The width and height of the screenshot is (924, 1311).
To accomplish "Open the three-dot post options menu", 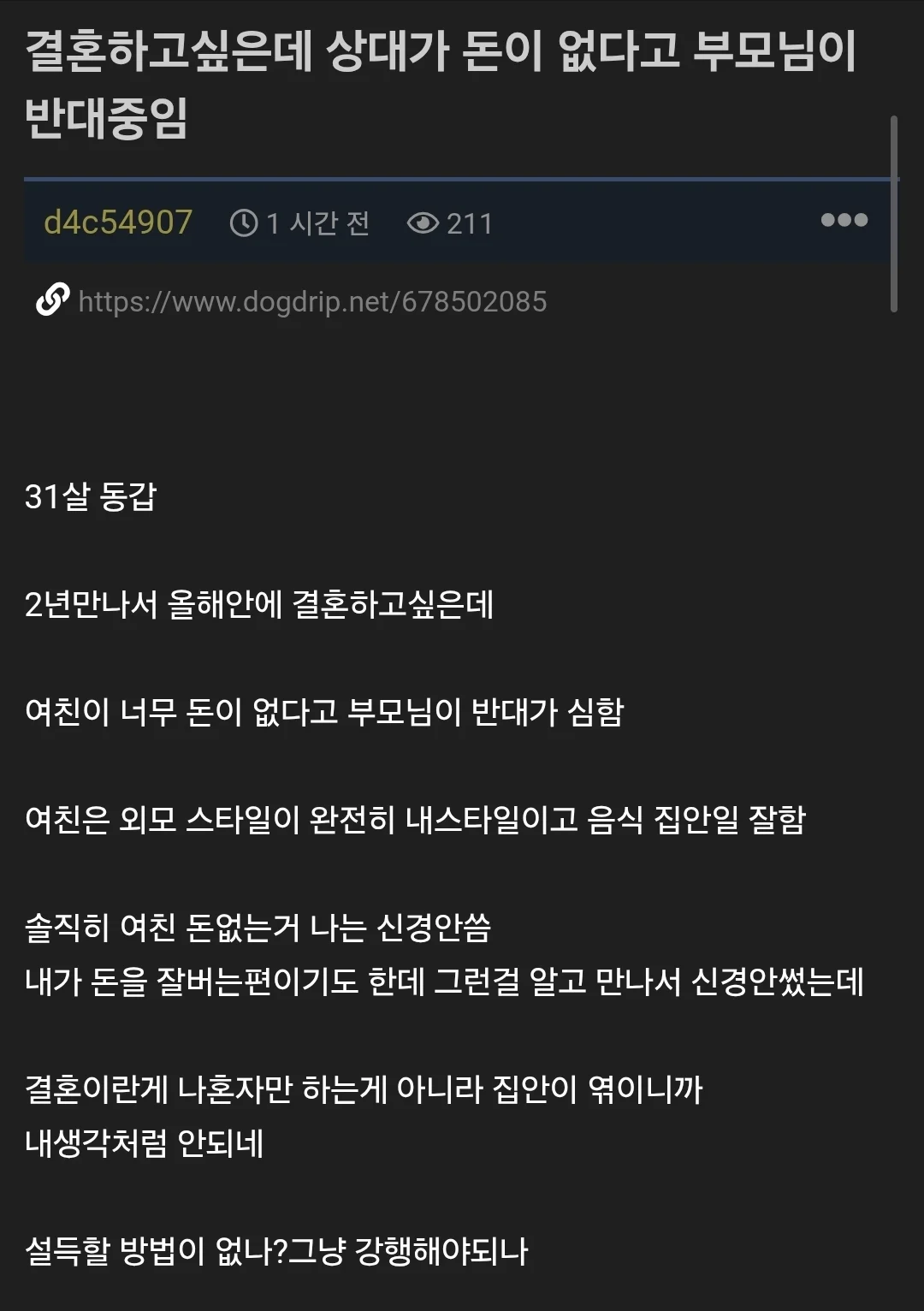I will click(x=844, y=221).
